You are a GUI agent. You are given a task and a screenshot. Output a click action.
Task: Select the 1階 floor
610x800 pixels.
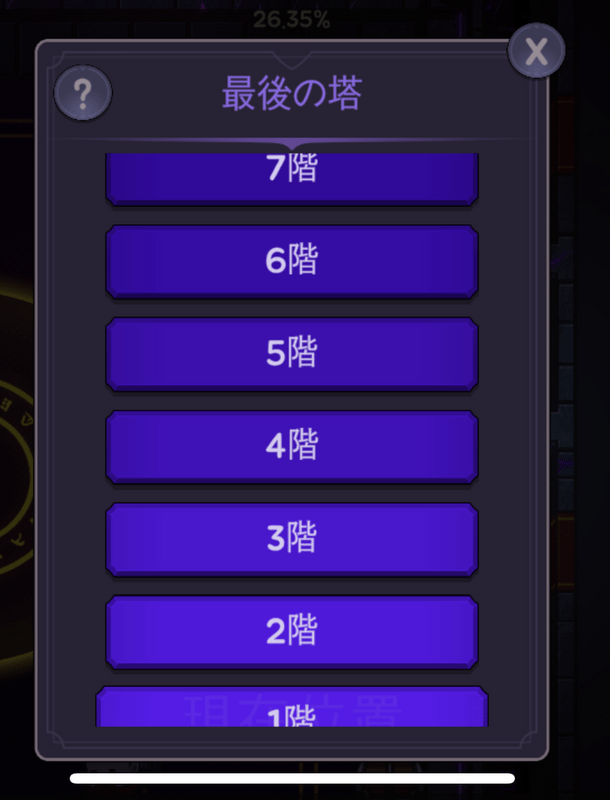[x=291, y=709]
